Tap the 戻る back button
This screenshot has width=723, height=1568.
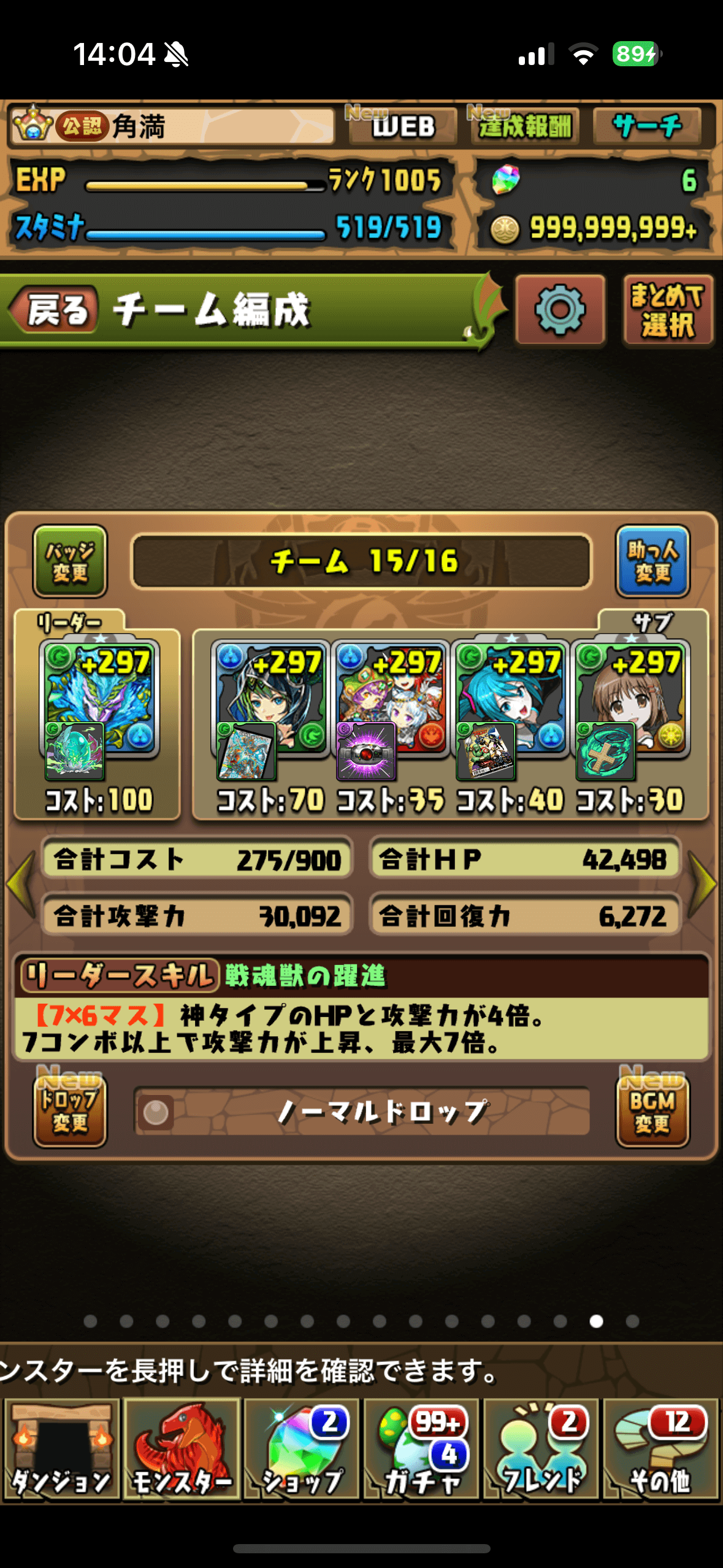click(x=55, y=310)
